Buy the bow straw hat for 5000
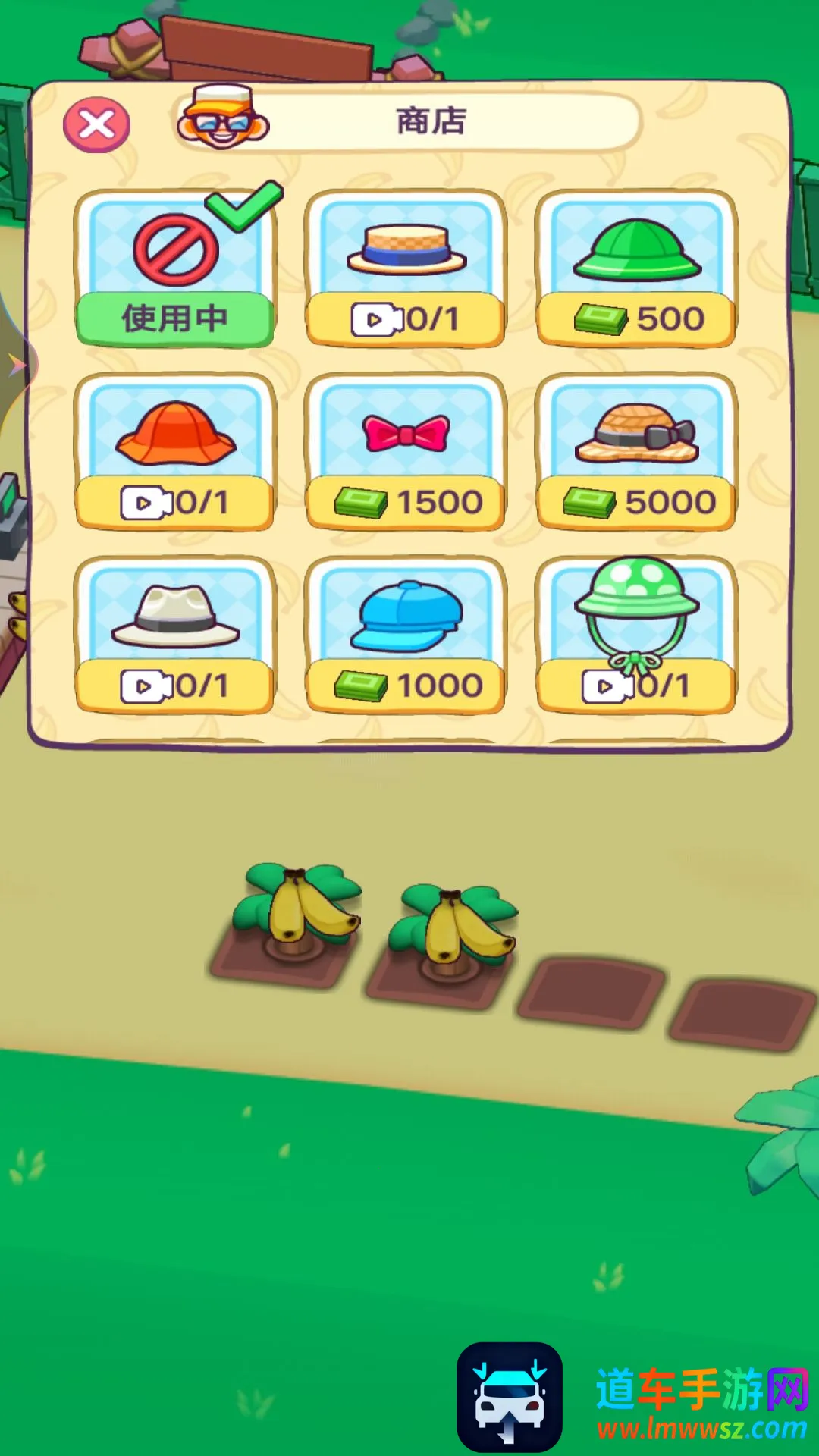The height and width of the screenshot is (1456, 819). pos(635,502)
